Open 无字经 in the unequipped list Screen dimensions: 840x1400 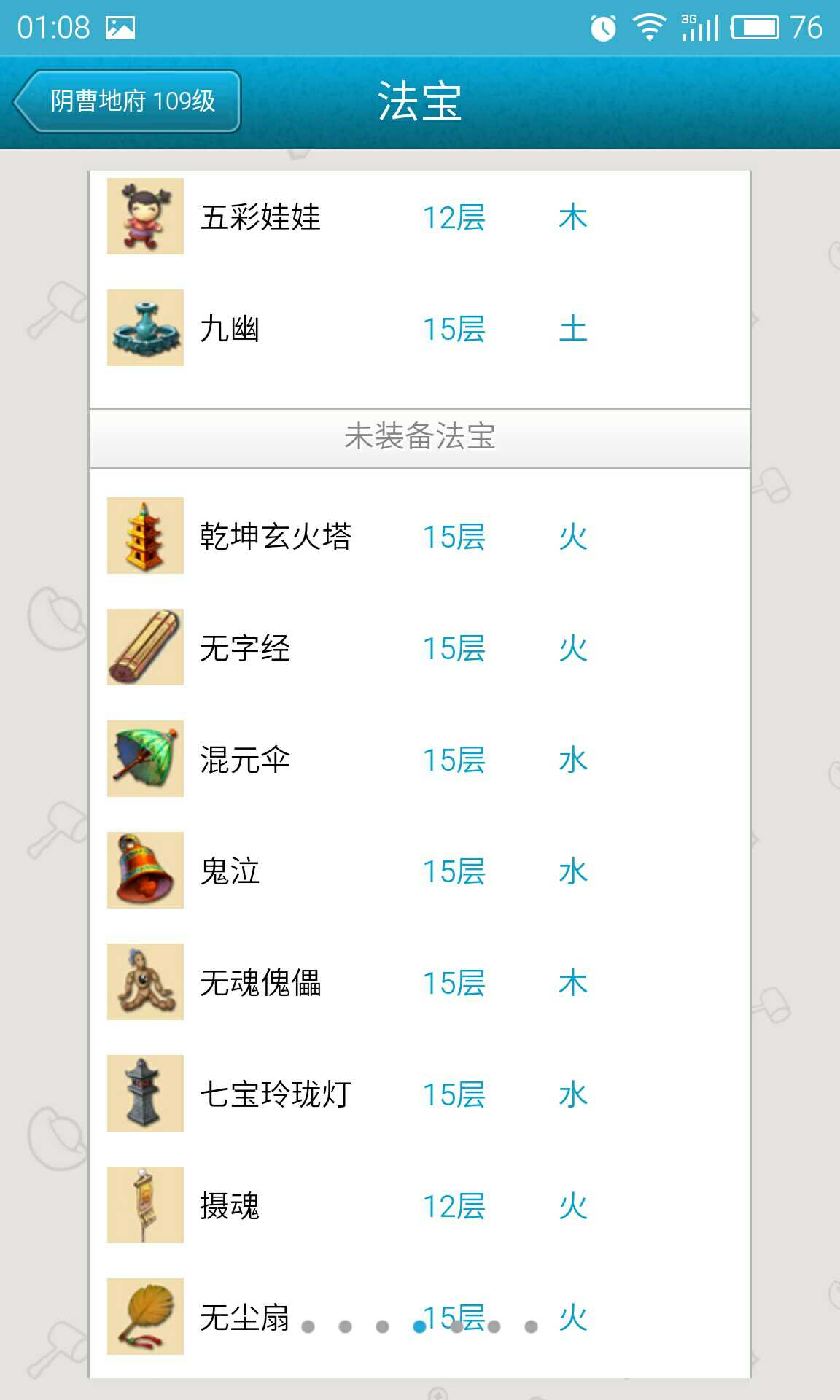[419, 647]
